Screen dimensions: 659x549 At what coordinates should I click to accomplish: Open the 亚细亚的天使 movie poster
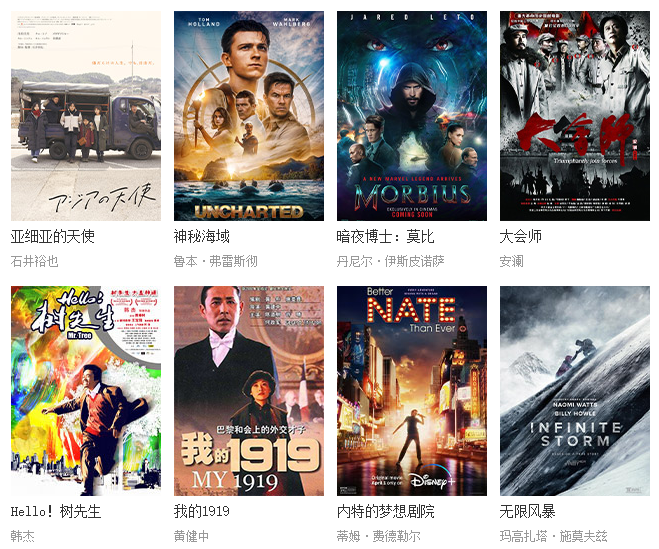85,115
